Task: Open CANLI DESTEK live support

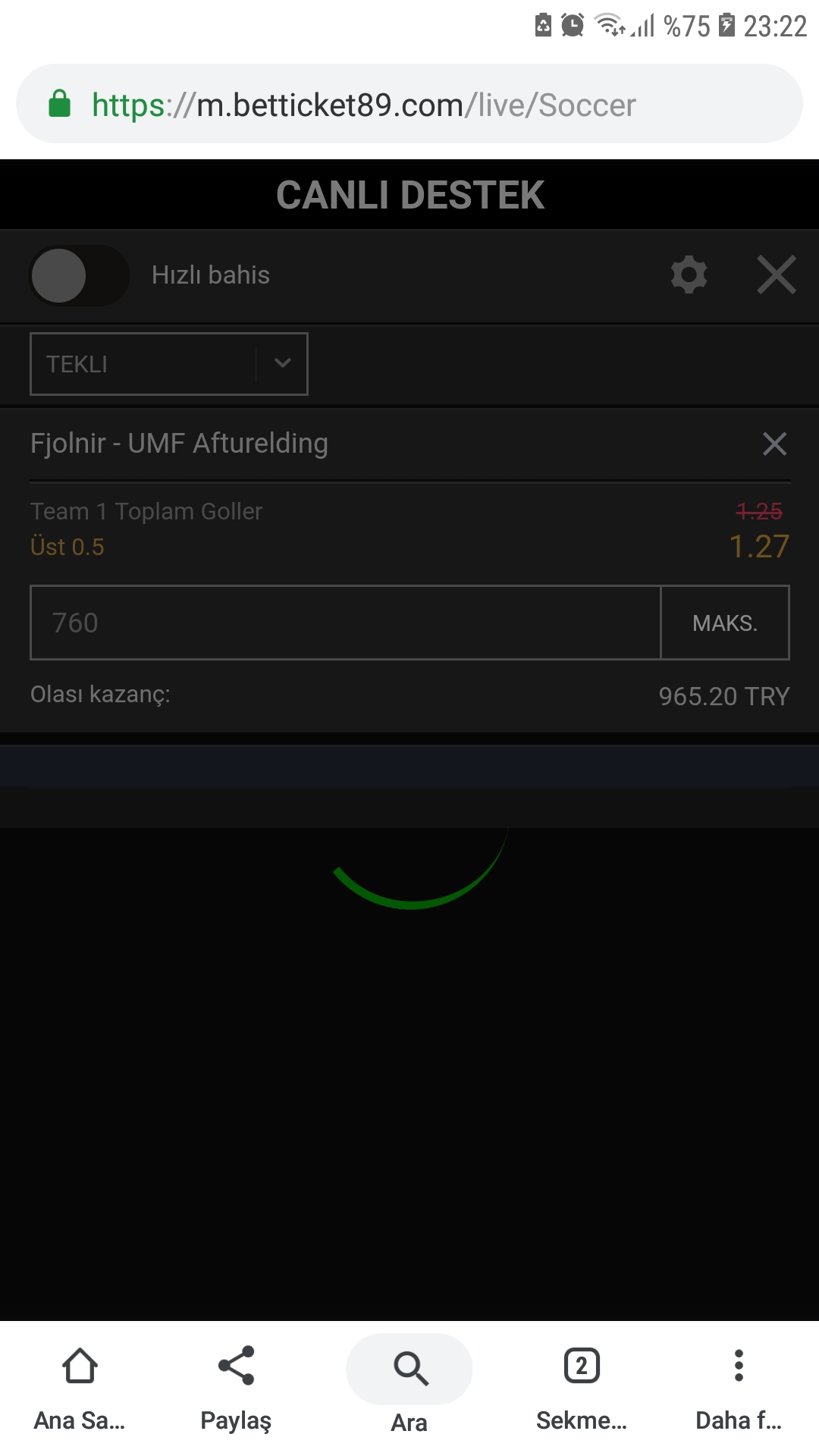Action: click(409, 195)
